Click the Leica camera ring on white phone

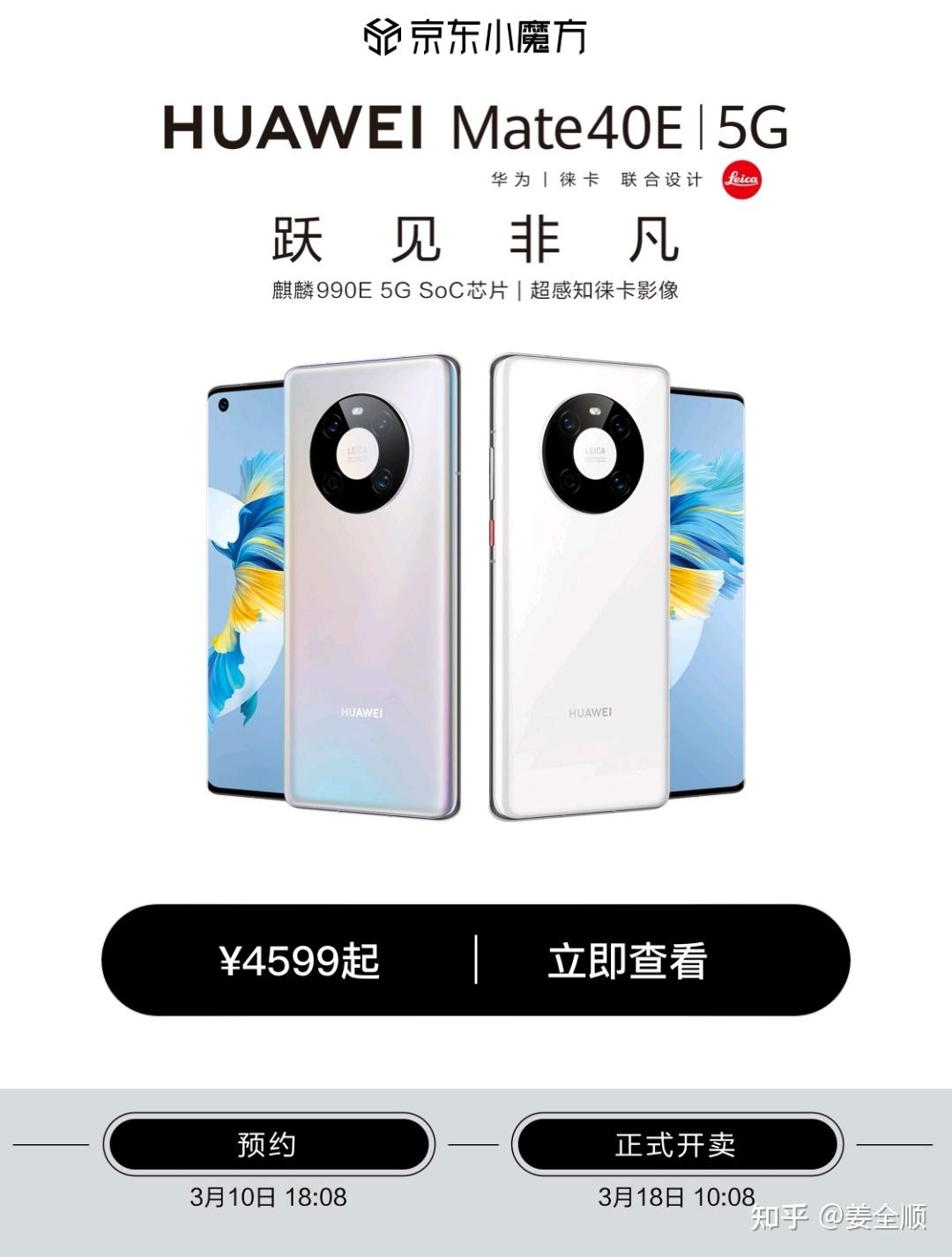[x=595, y=451]
